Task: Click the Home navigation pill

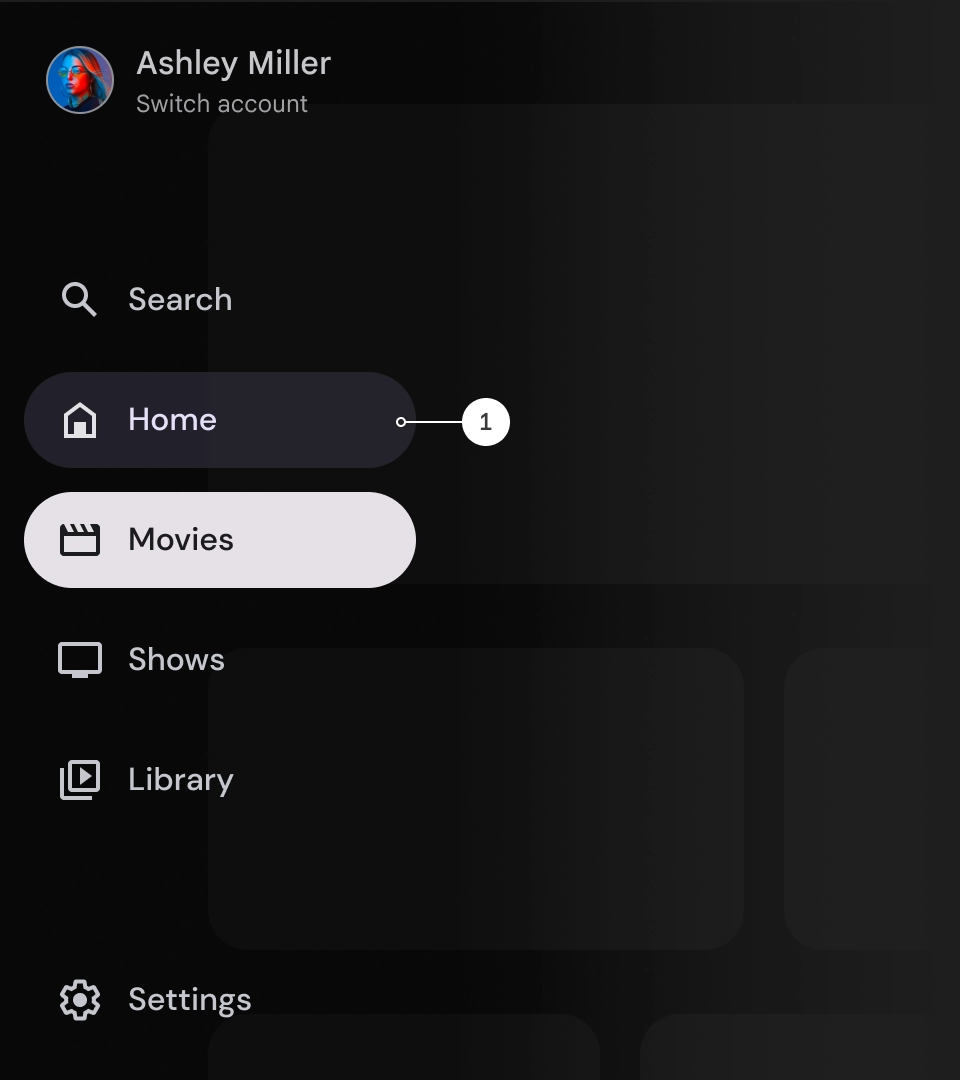Action: (220, 420)
